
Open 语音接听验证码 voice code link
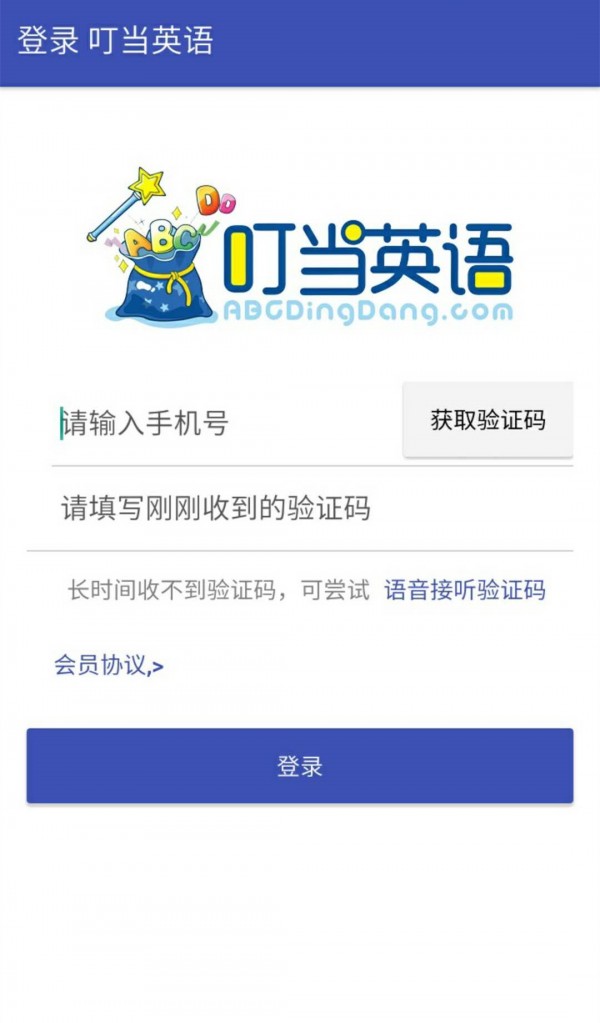(465, 590)
